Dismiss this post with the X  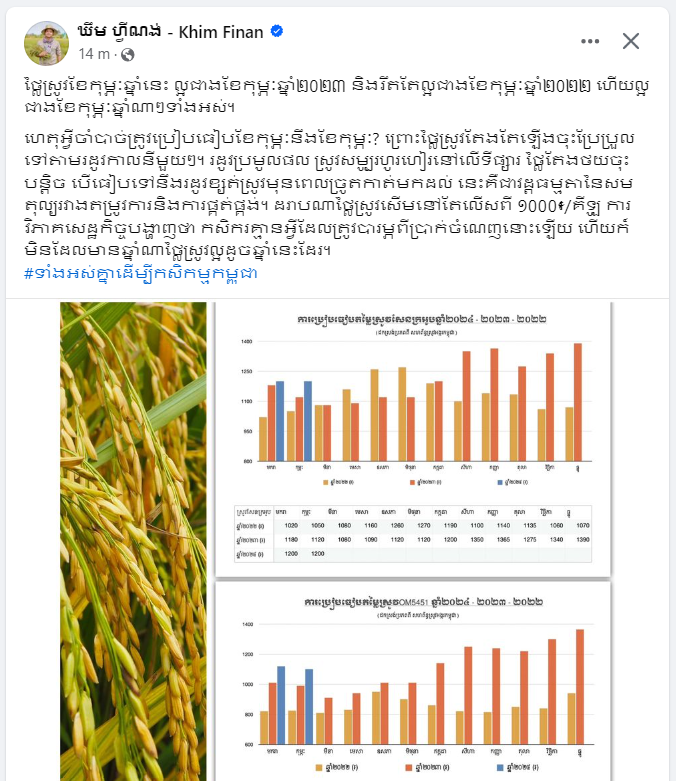[x=631, y=41]
